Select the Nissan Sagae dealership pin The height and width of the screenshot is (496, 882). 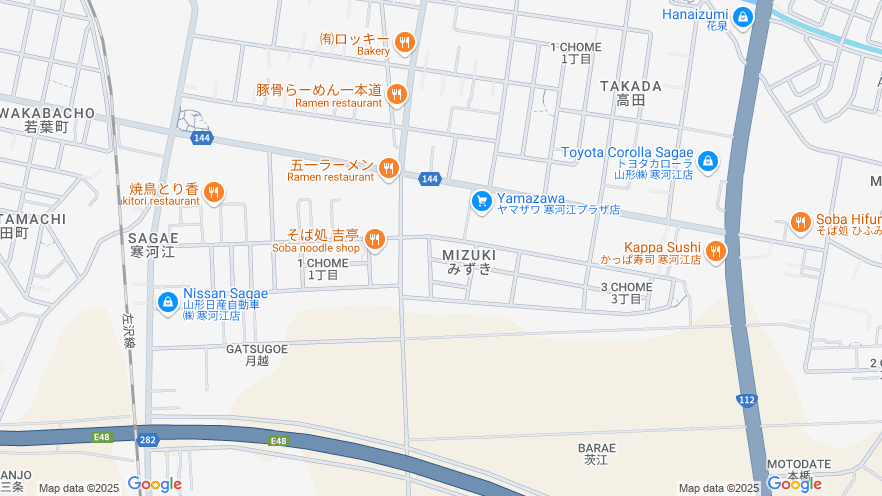[x=167, y=300]
